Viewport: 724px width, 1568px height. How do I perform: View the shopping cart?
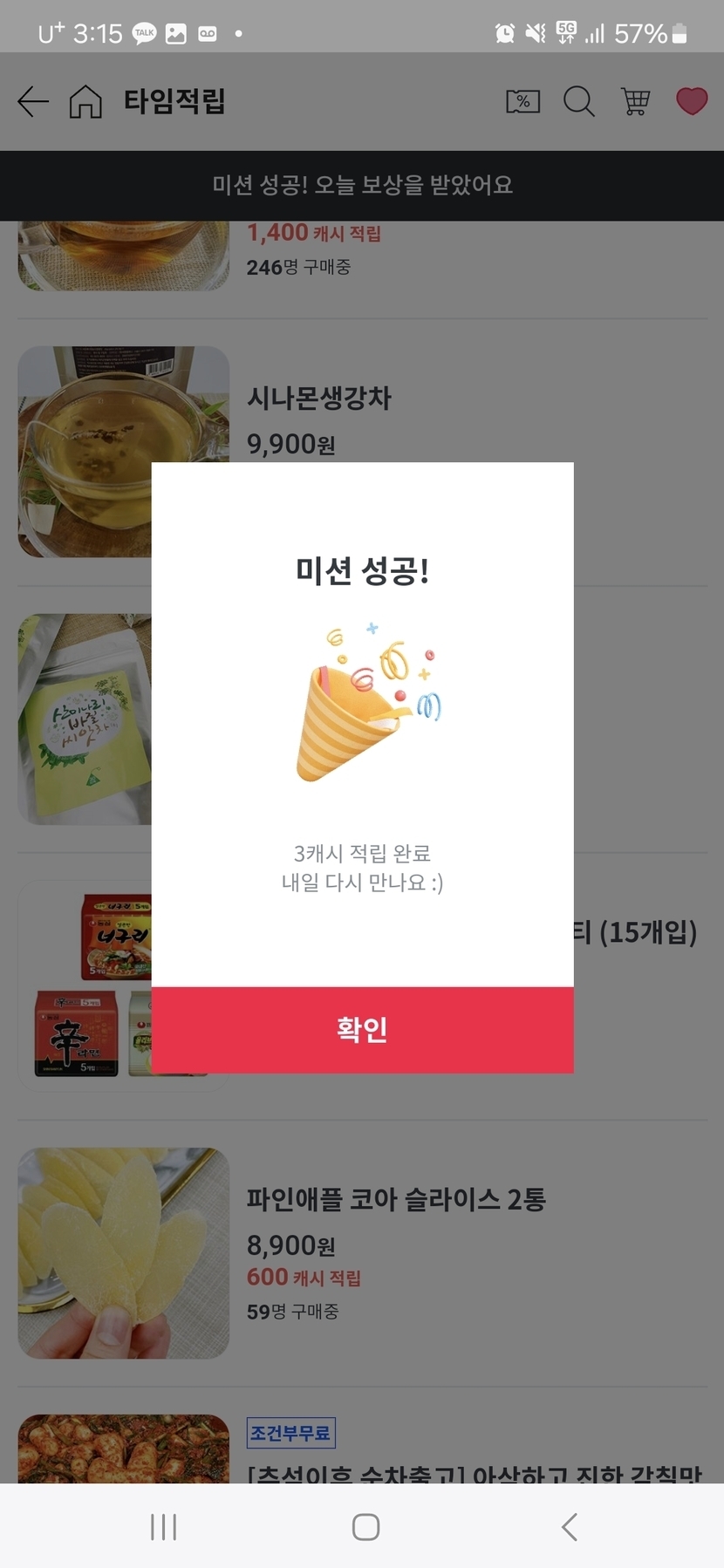(x=635, y=102)
